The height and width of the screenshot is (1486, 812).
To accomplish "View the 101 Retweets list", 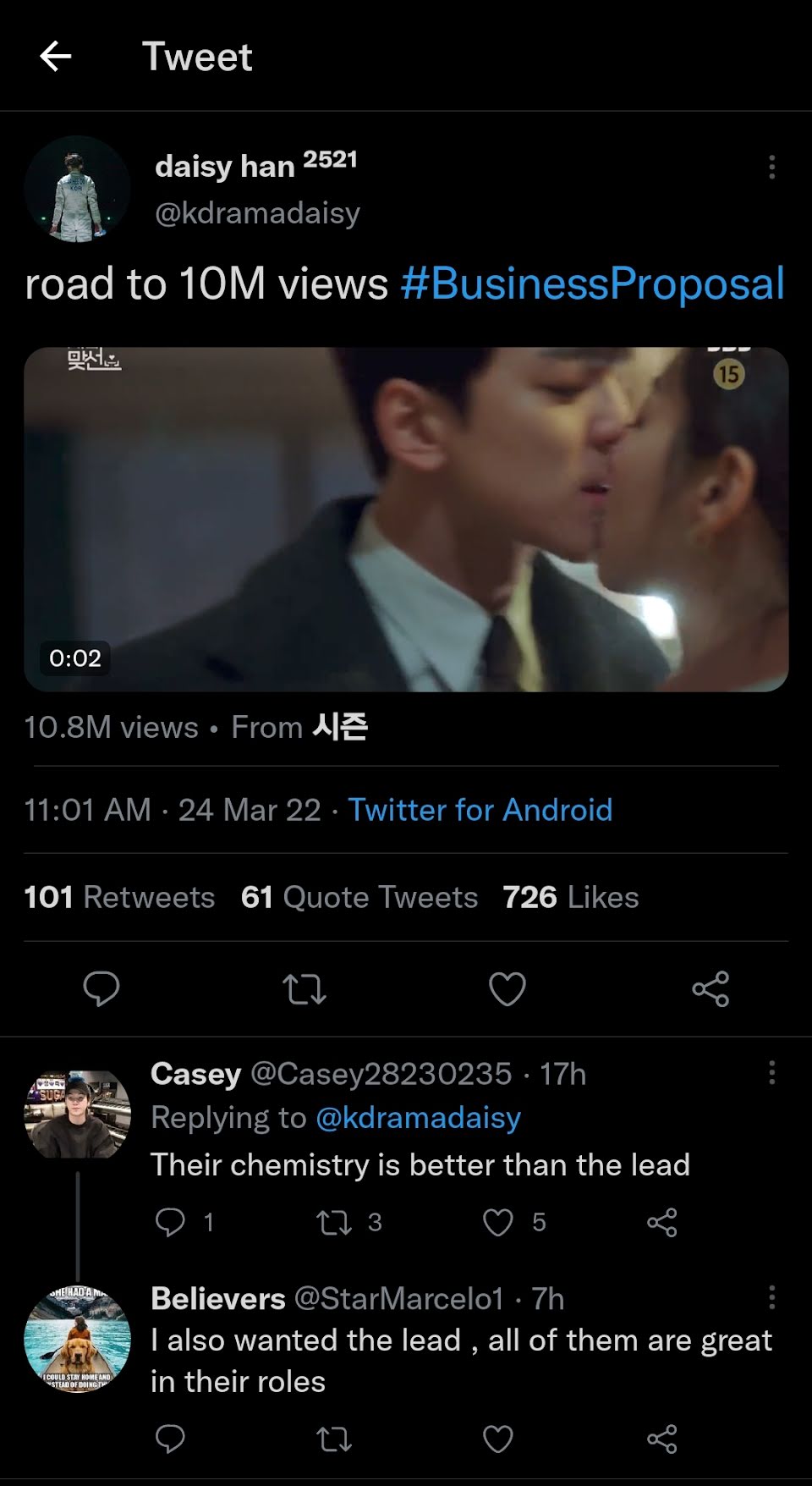I will pyautogui.click(x=119, y=897).
